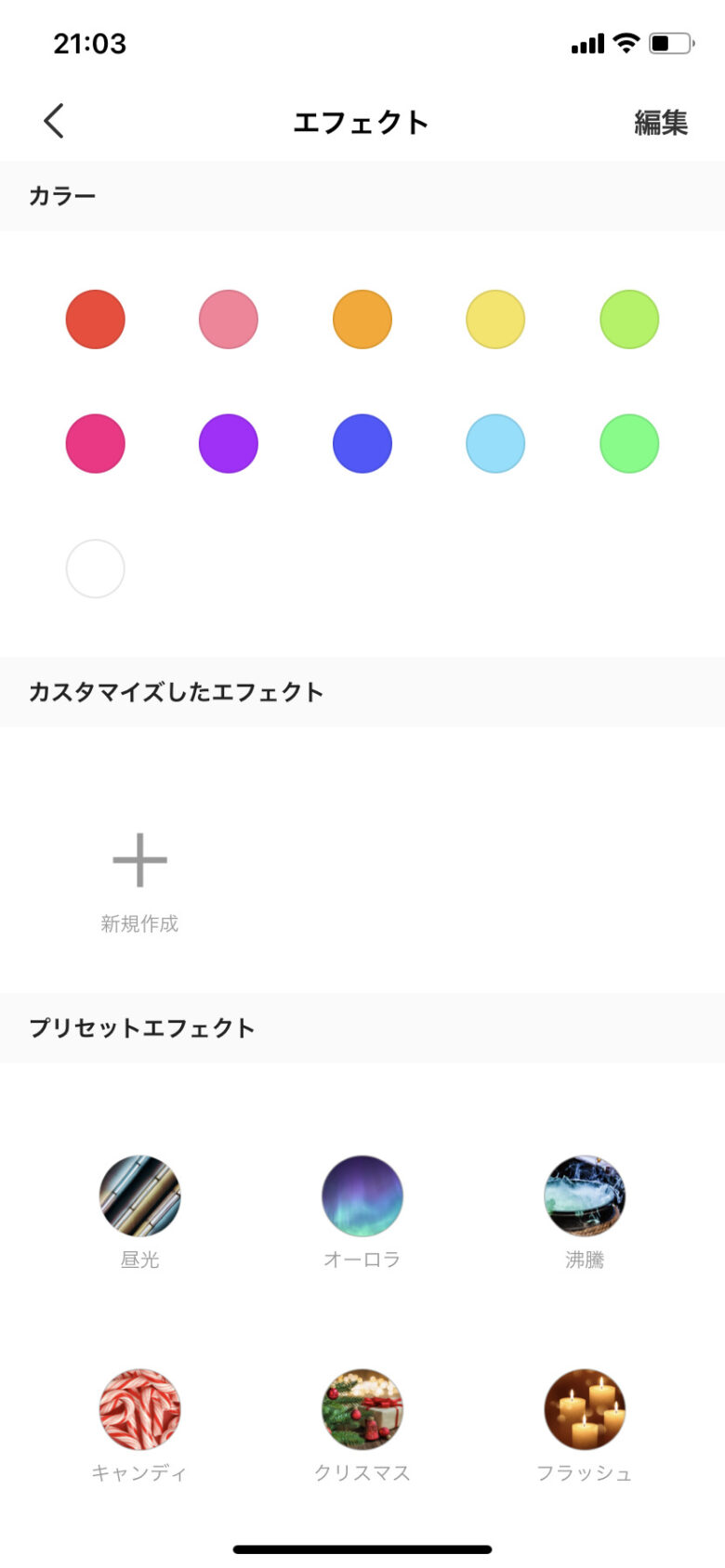725x1568 pixels.
Task: Tap 編集 to edit effects
Action: 661,123
